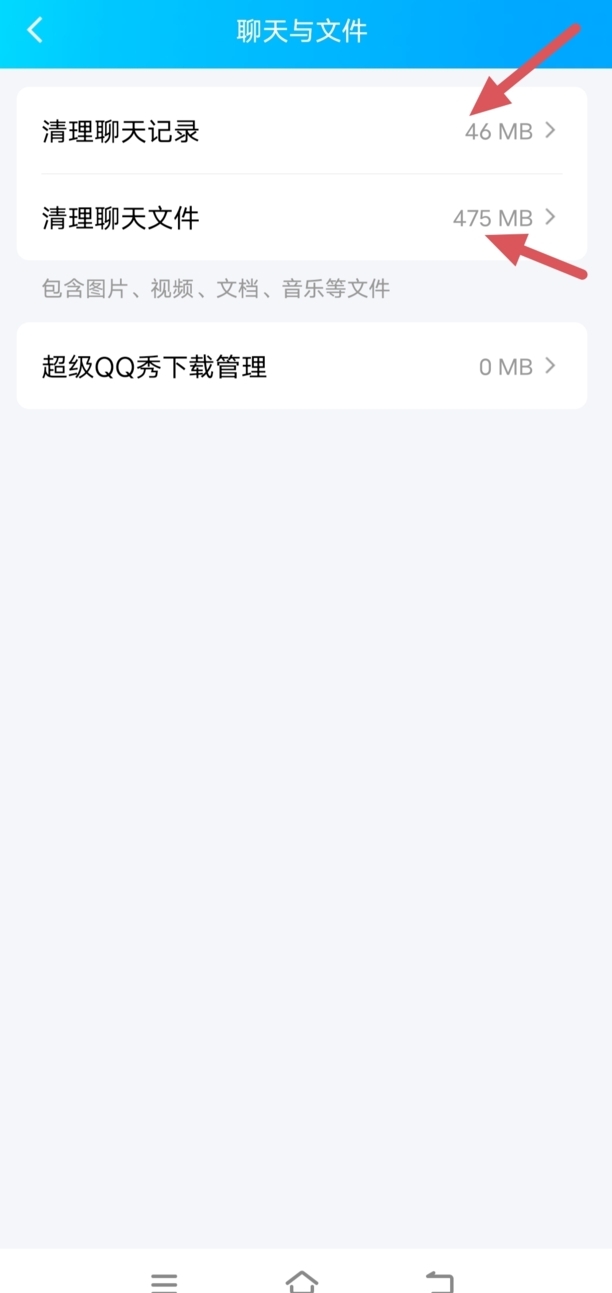
Task: Open 清理聊天记录 row
Action: tap(302, 131)
